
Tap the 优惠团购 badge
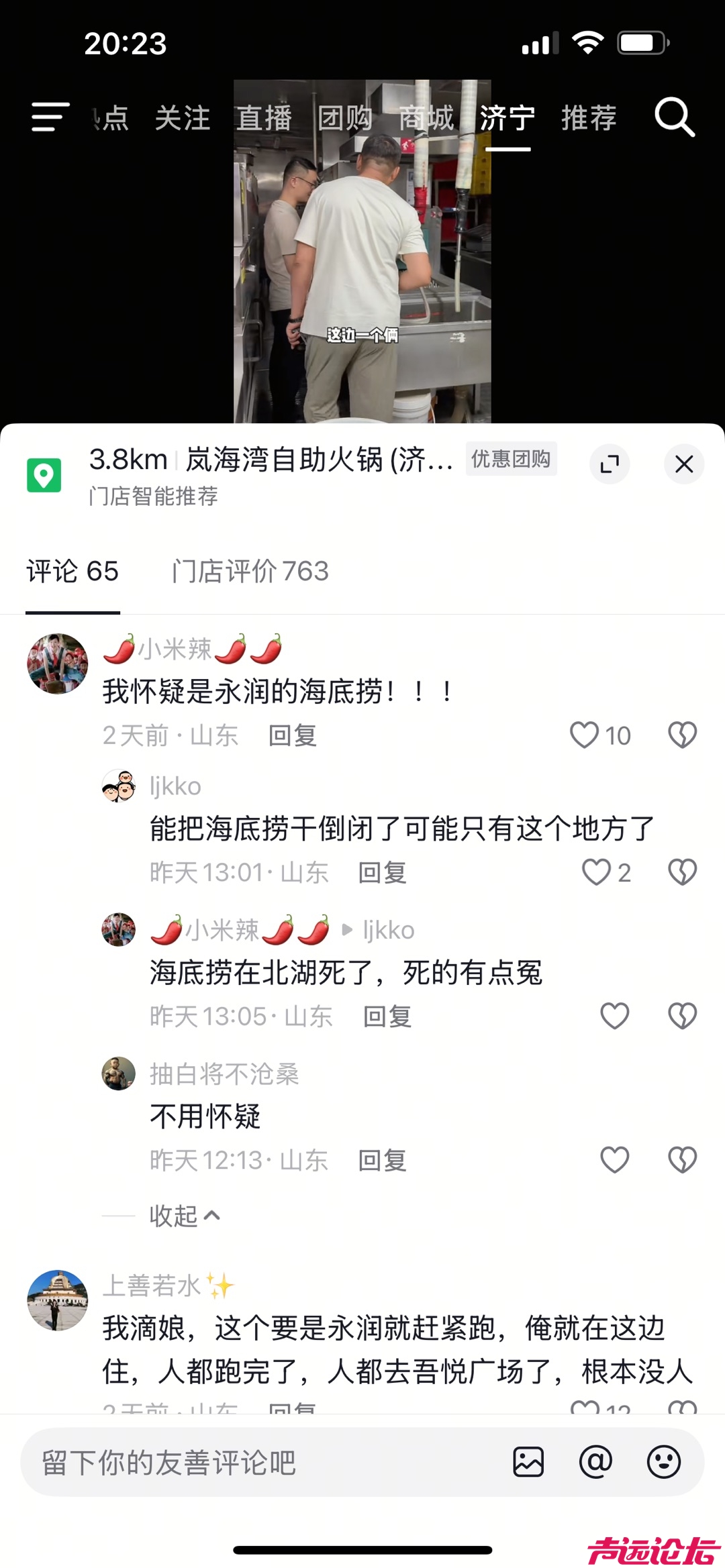click(x=511, y=459)
